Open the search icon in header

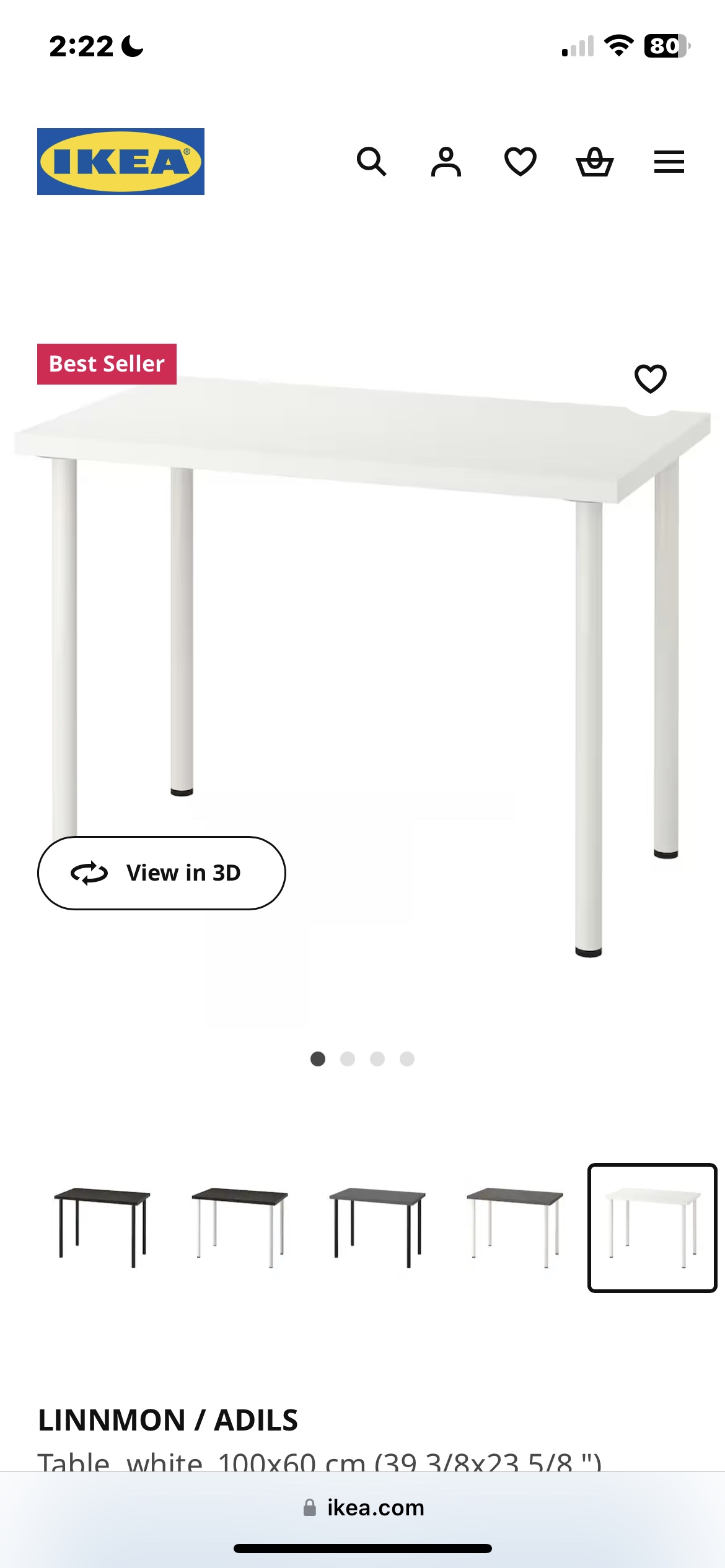(372, 162)
